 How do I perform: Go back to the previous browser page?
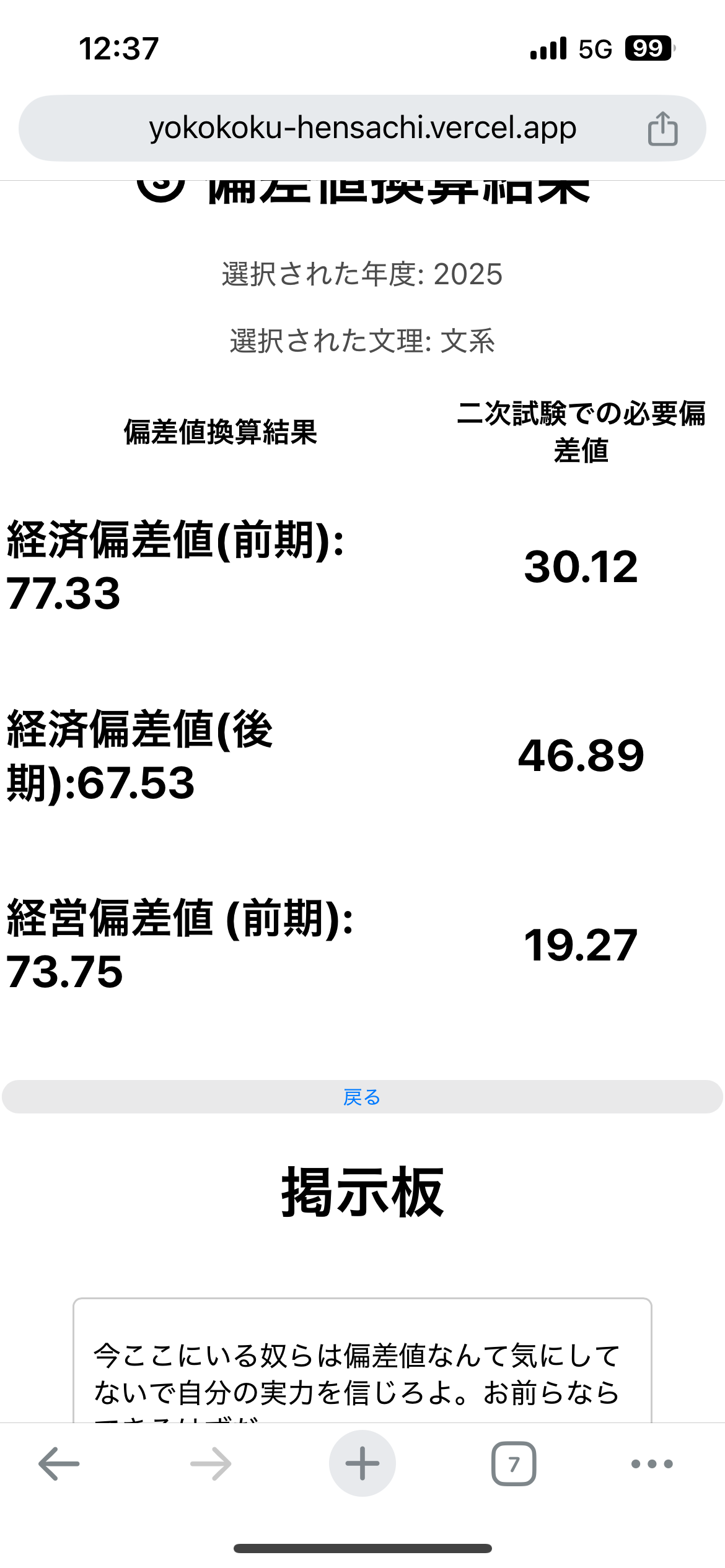[x=59, y=1464]
